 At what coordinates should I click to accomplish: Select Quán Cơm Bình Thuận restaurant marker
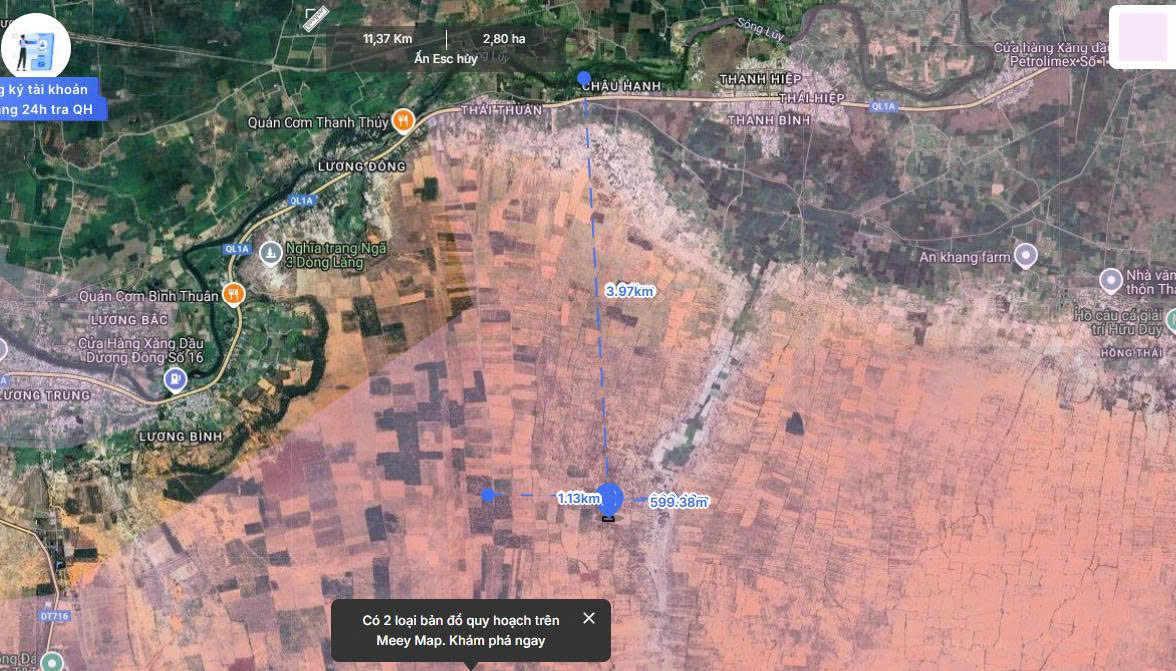tap(233, 294)
